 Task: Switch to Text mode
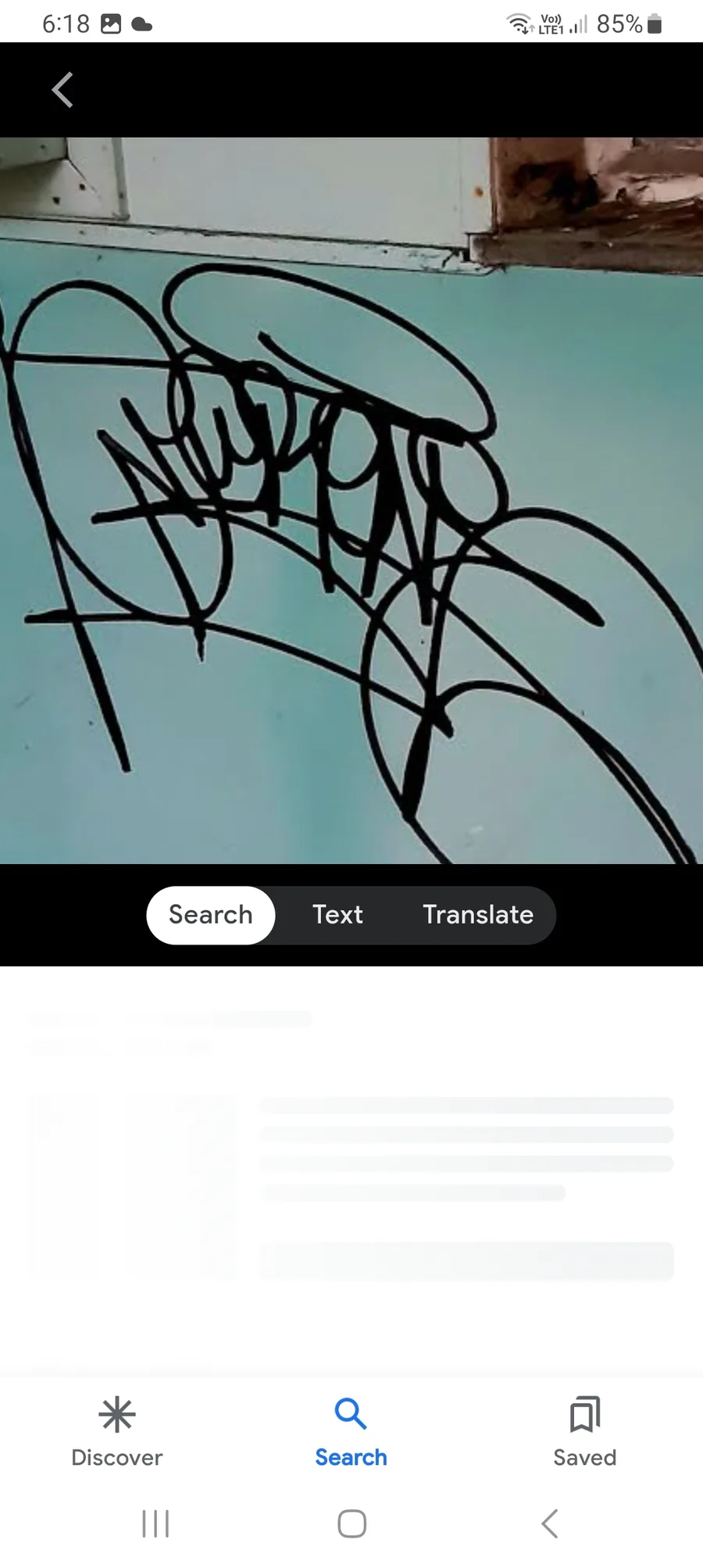point(337,915)
